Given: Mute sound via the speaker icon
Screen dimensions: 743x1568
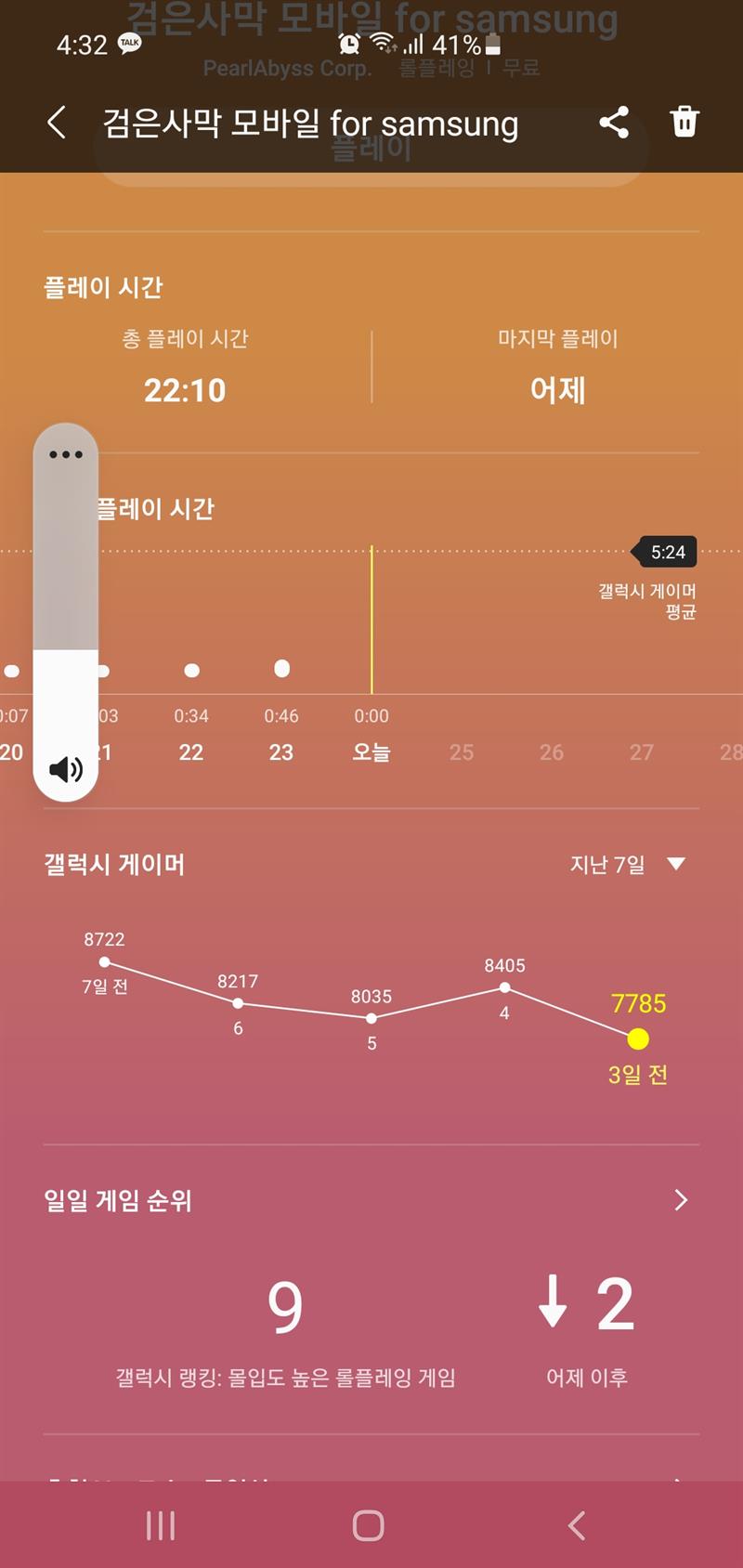Looking at the screenshot, I should (x=66, y=769).
